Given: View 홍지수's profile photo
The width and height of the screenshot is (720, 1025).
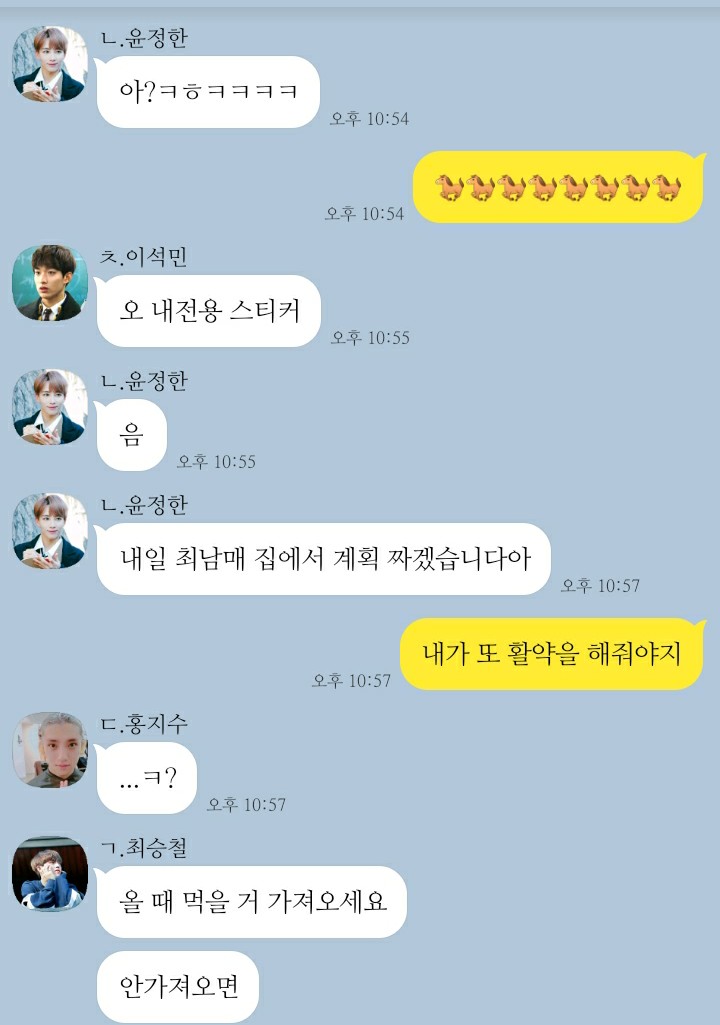Looking at the screenshot, I should (49, 750).
